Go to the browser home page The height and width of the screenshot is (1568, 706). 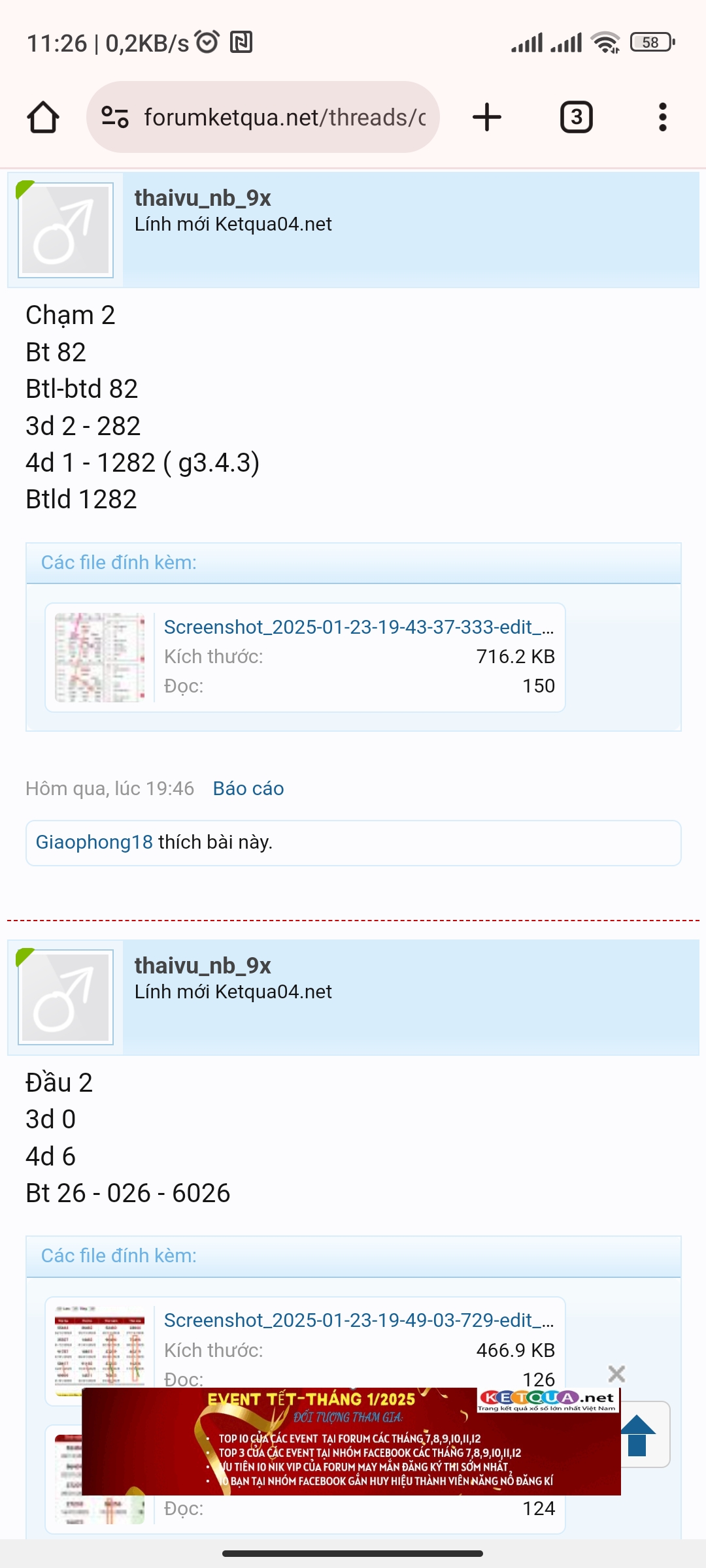[x=43, y=118]
